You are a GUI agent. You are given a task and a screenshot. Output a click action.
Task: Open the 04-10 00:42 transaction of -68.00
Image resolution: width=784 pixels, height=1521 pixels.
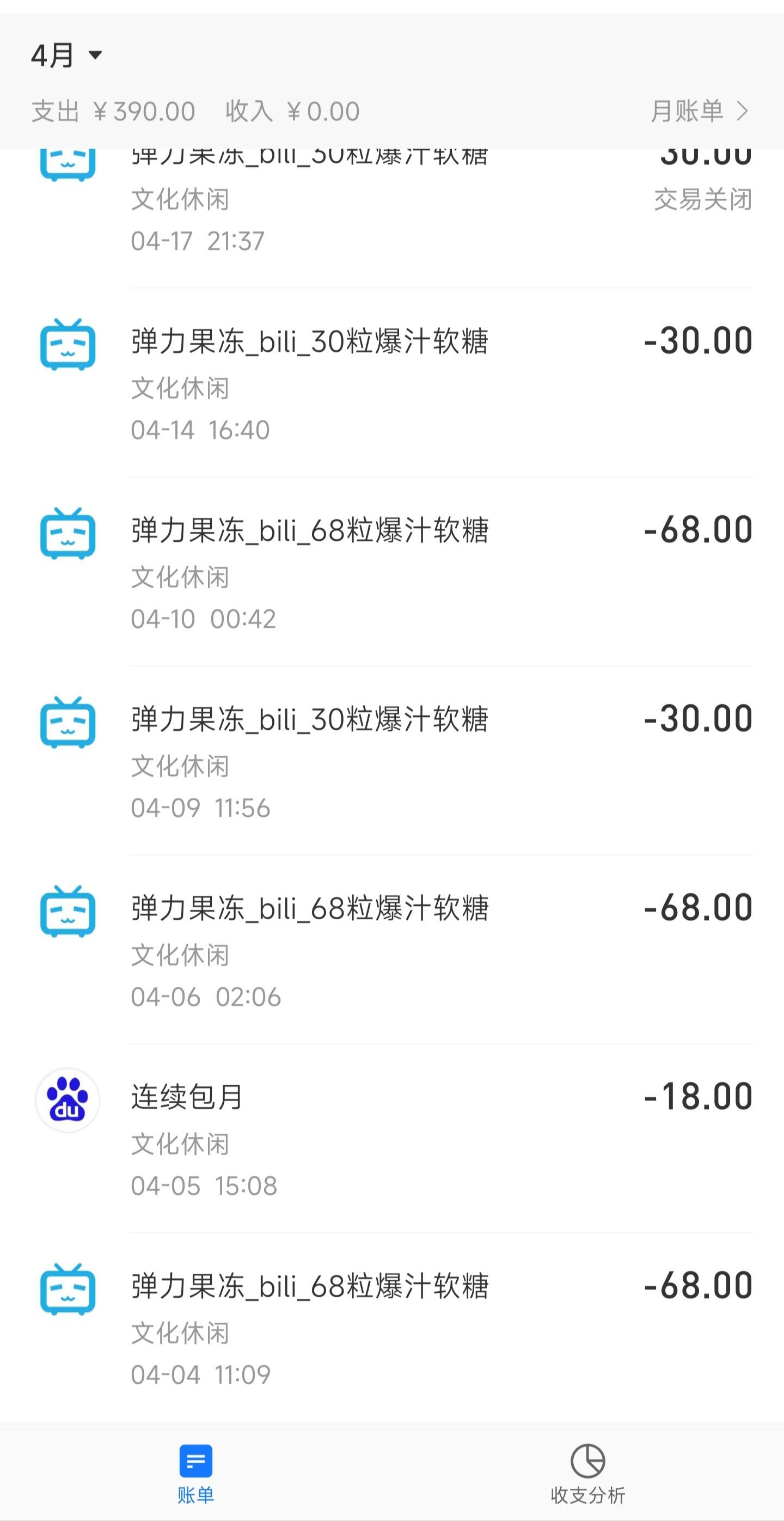[x=392, y=572]
